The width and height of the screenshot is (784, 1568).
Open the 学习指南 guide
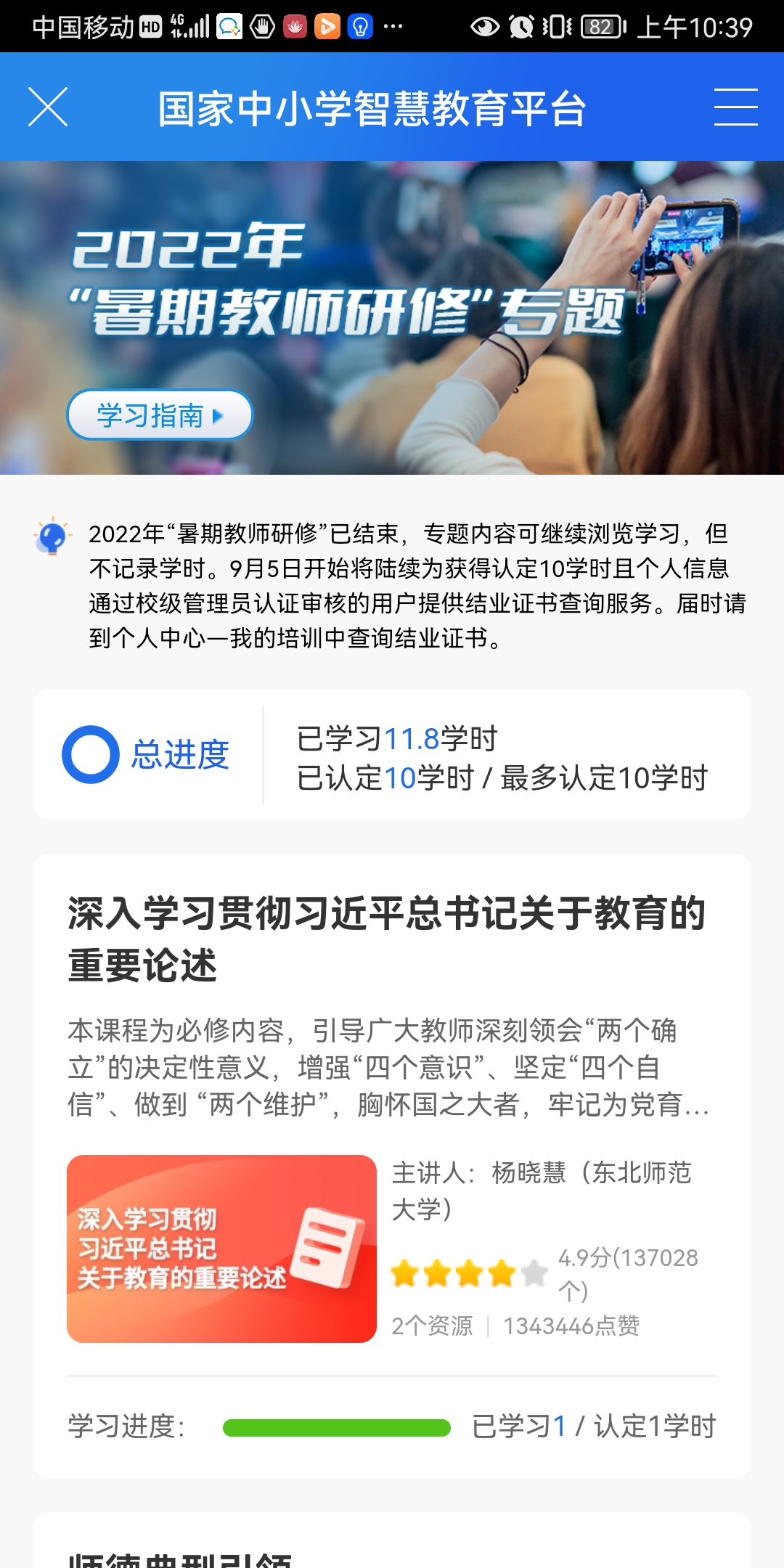pos(160,415)
